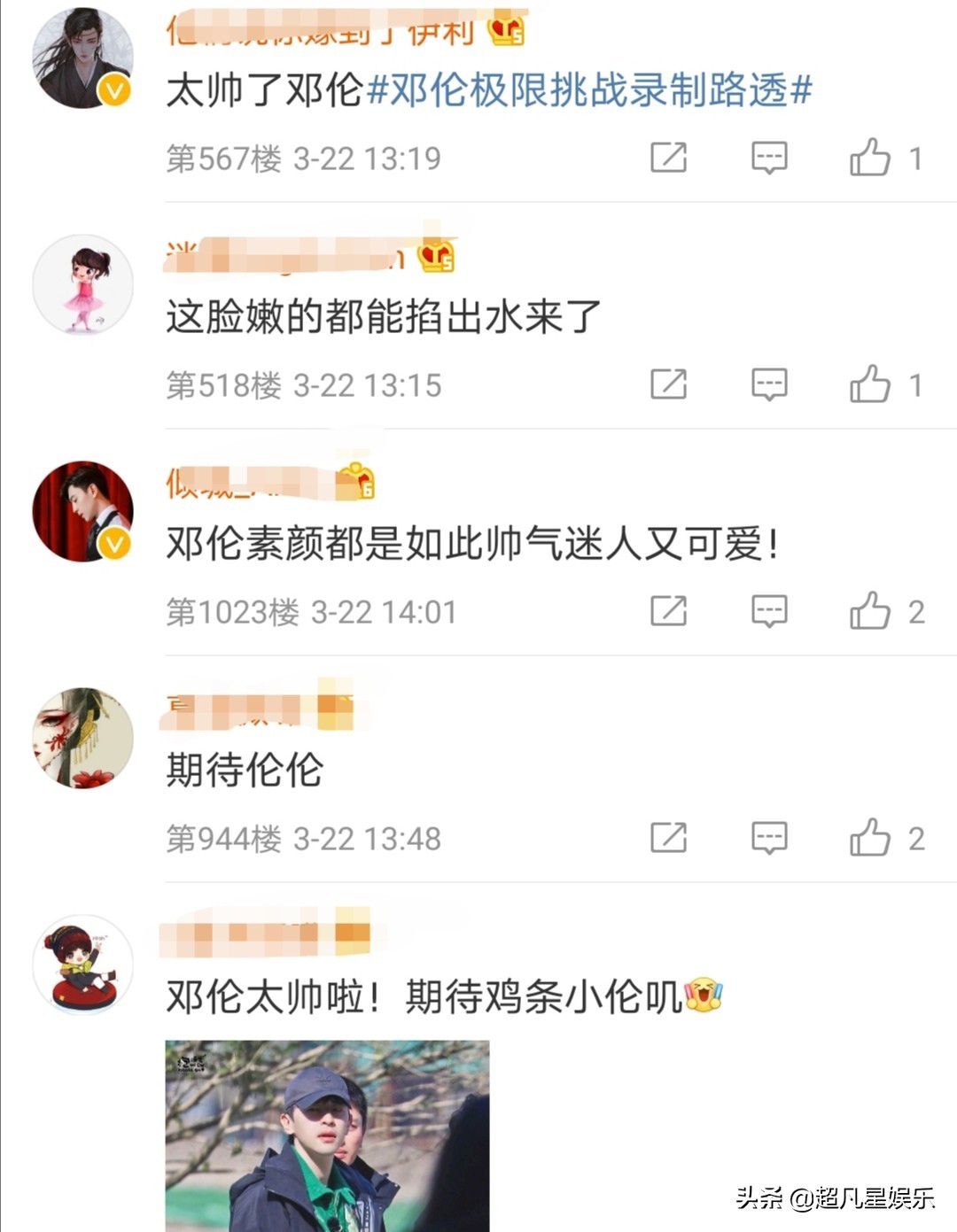Repost the comment on floor 第944楼

click(668, 839)
